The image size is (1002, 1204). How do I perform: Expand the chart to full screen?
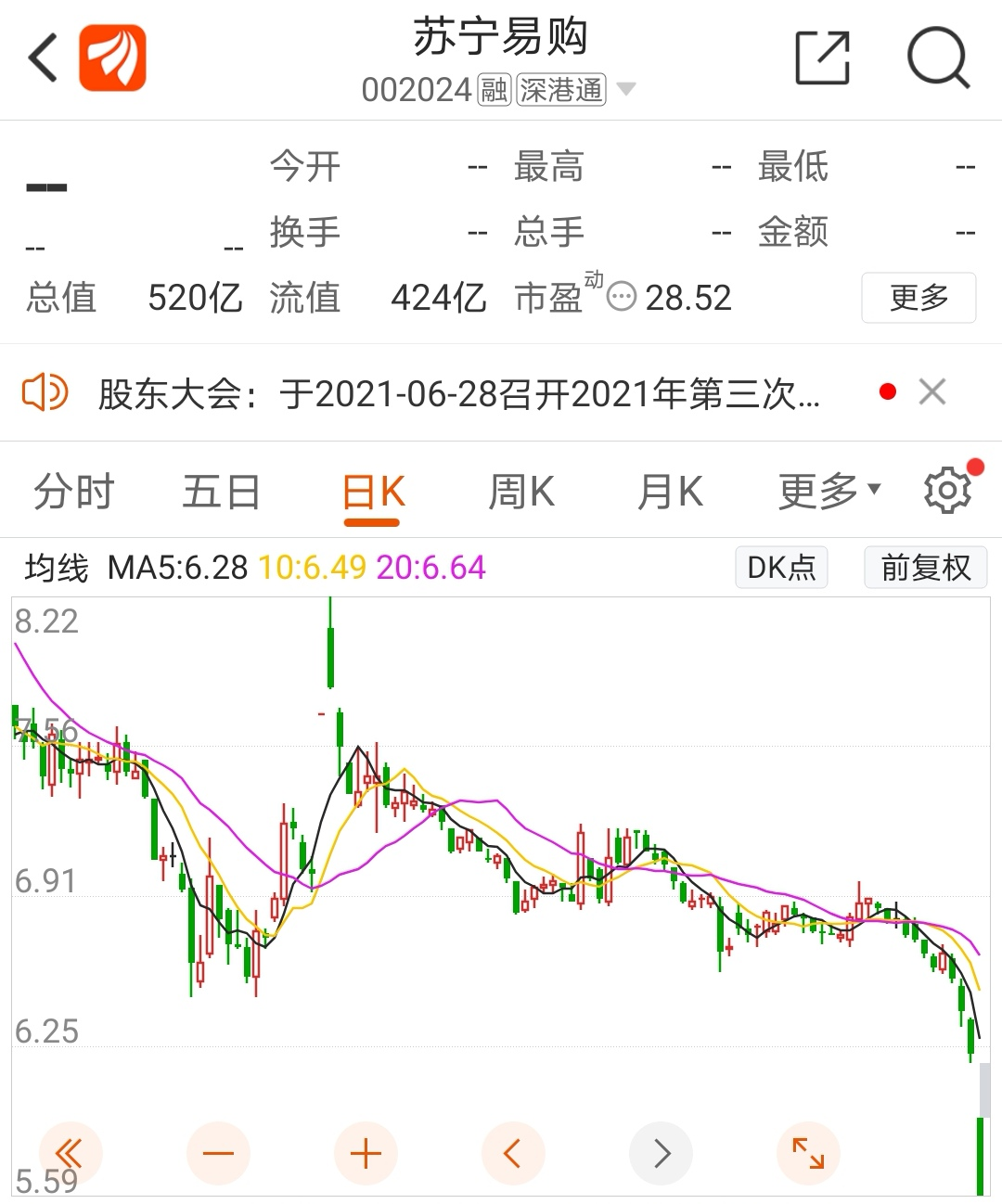tap(807, 1154)
